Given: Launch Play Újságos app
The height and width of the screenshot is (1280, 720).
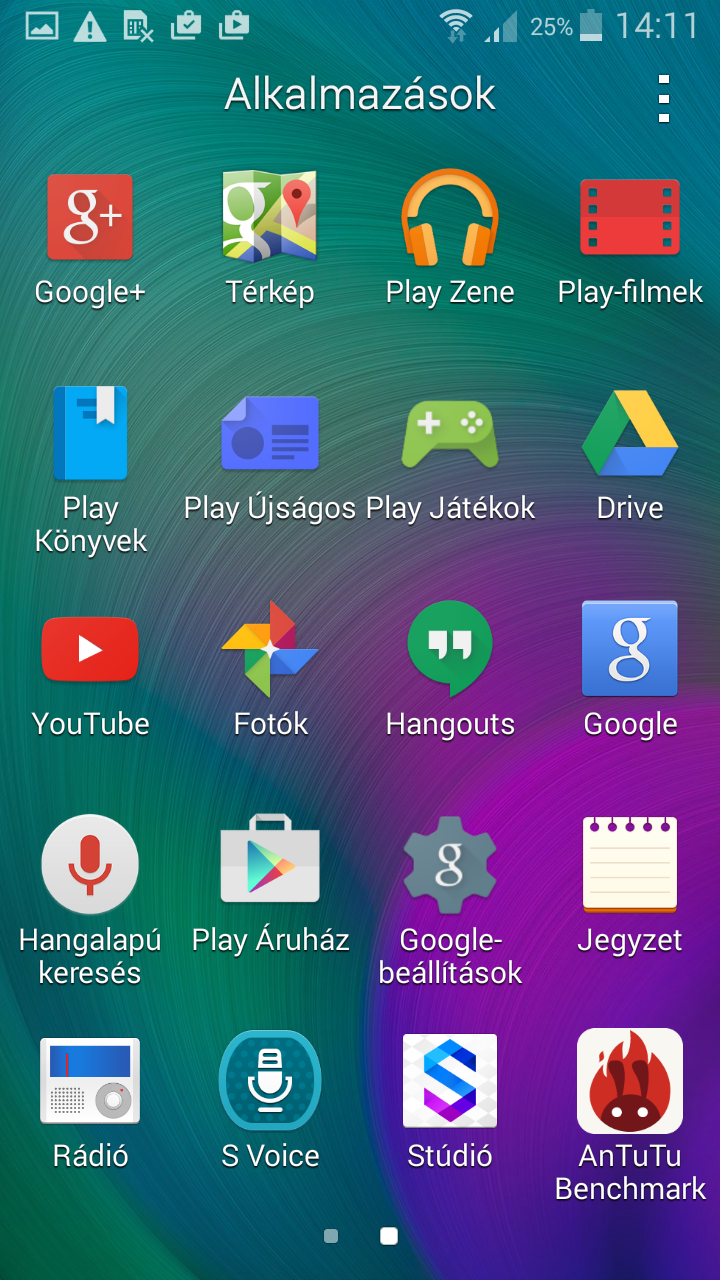Looking at the screenshot, I should click(270, 434).
